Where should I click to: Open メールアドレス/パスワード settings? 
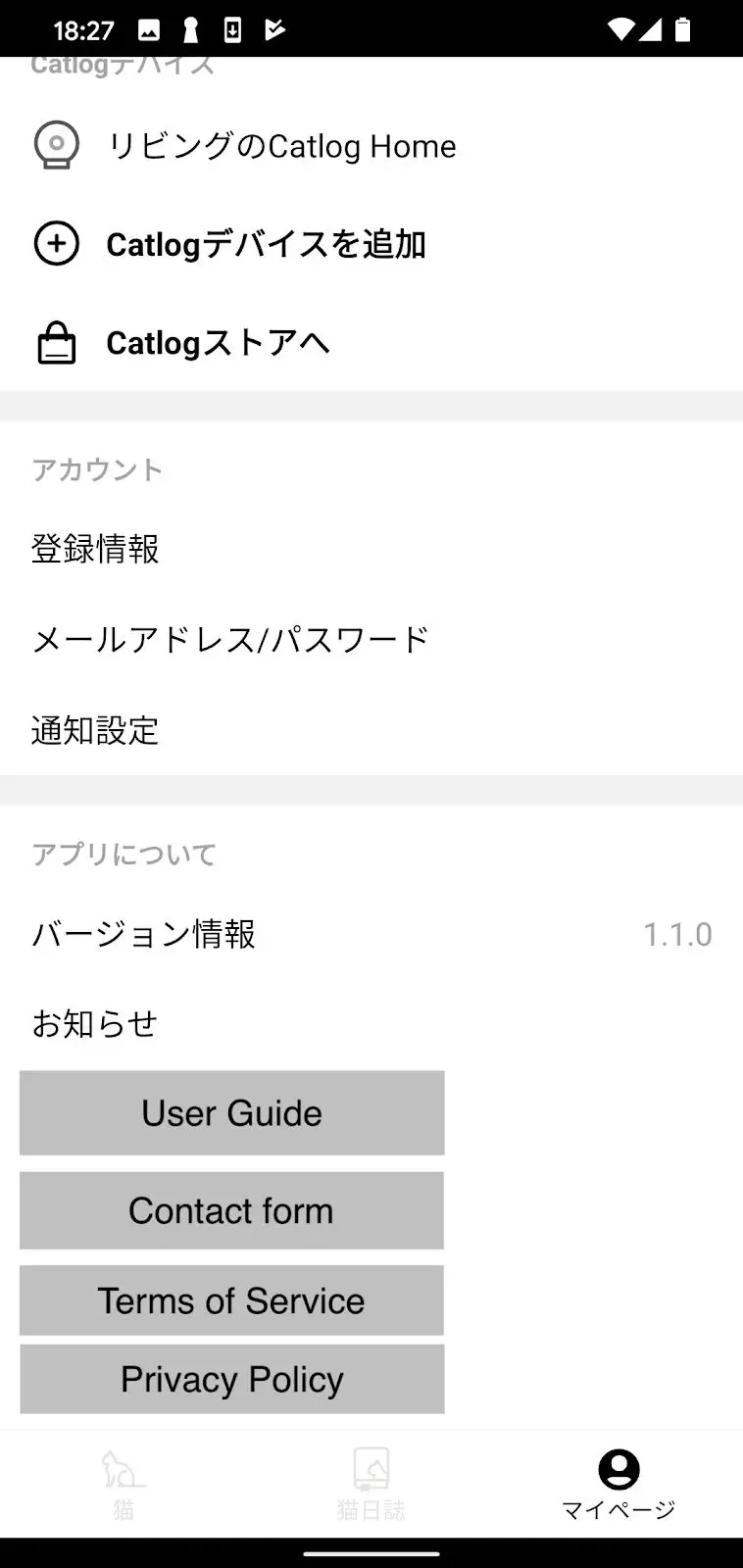[230, 640]
